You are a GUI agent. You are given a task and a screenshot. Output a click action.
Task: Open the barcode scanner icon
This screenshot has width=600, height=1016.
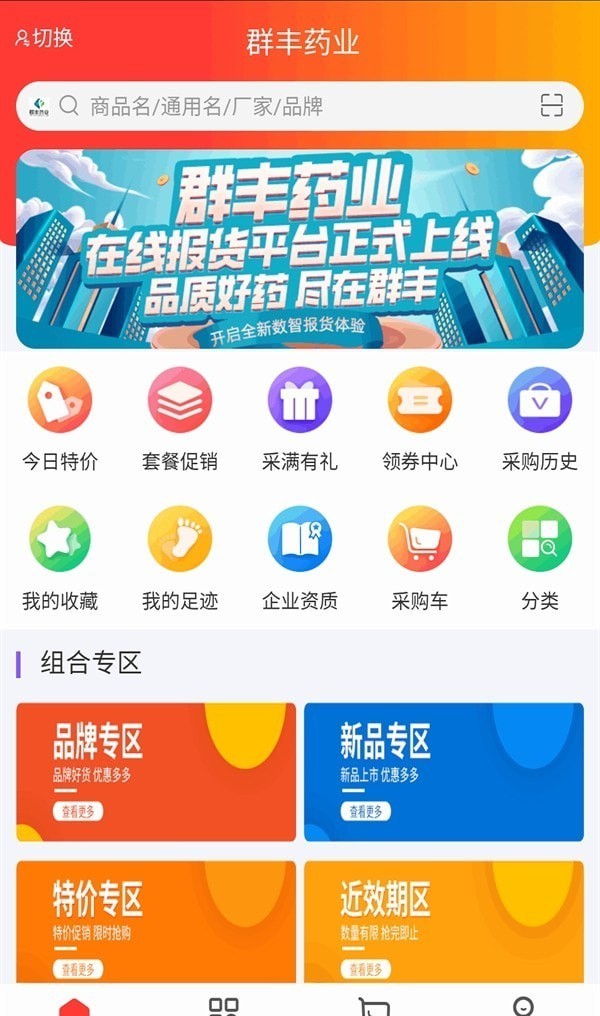pyautogui.click(x=551, y=106)
